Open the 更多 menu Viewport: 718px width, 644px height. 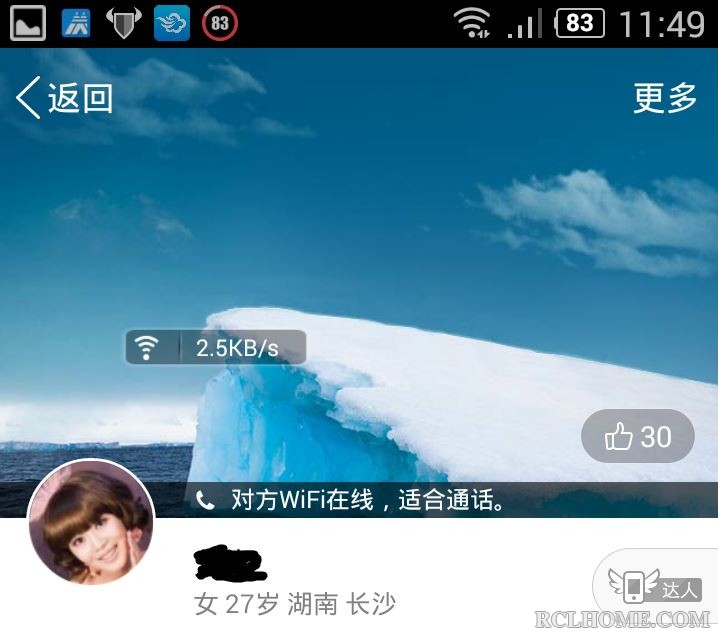coord(665,98)
